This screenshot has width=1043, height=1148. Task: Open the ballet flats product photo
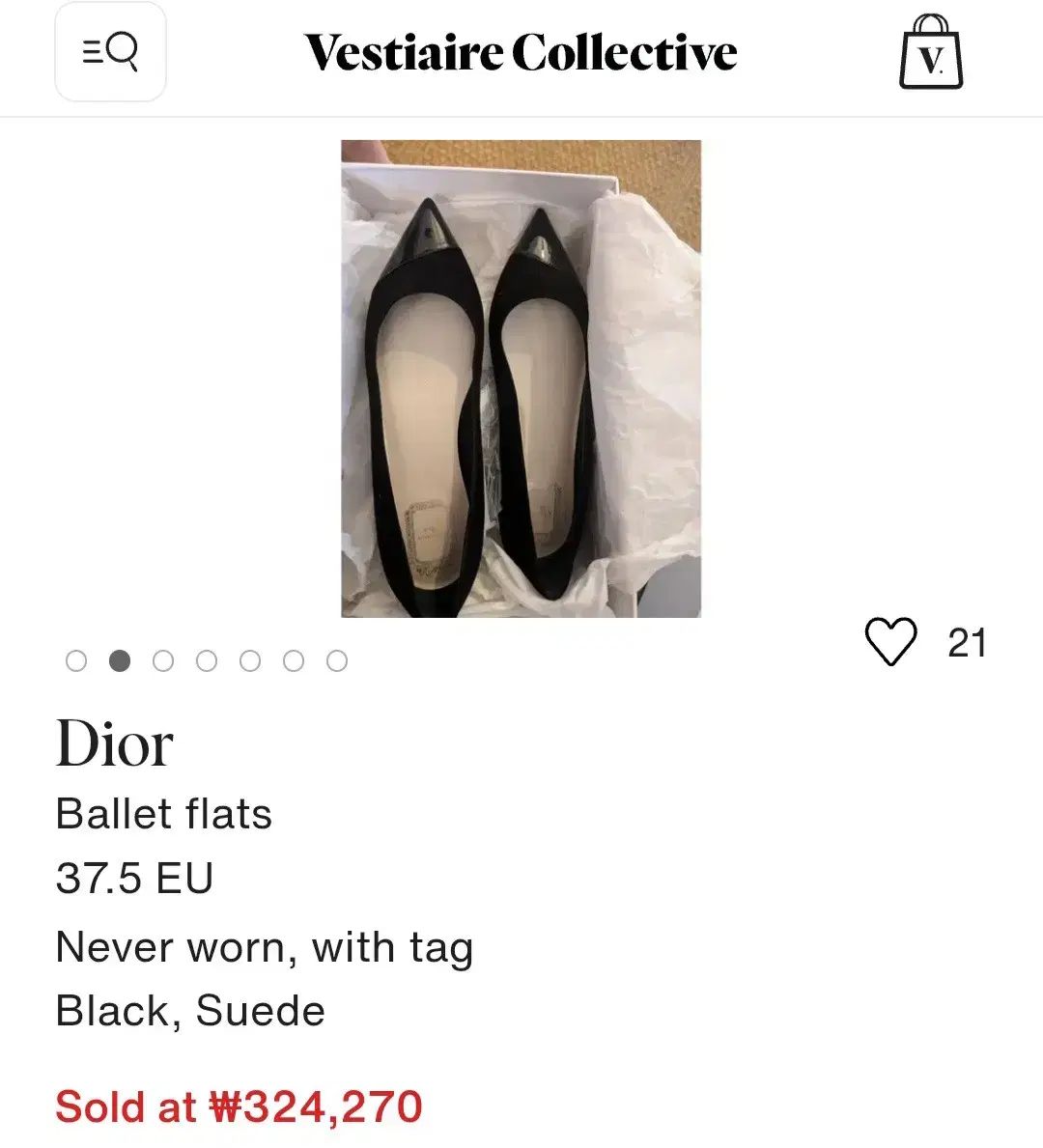coord(520,377)
